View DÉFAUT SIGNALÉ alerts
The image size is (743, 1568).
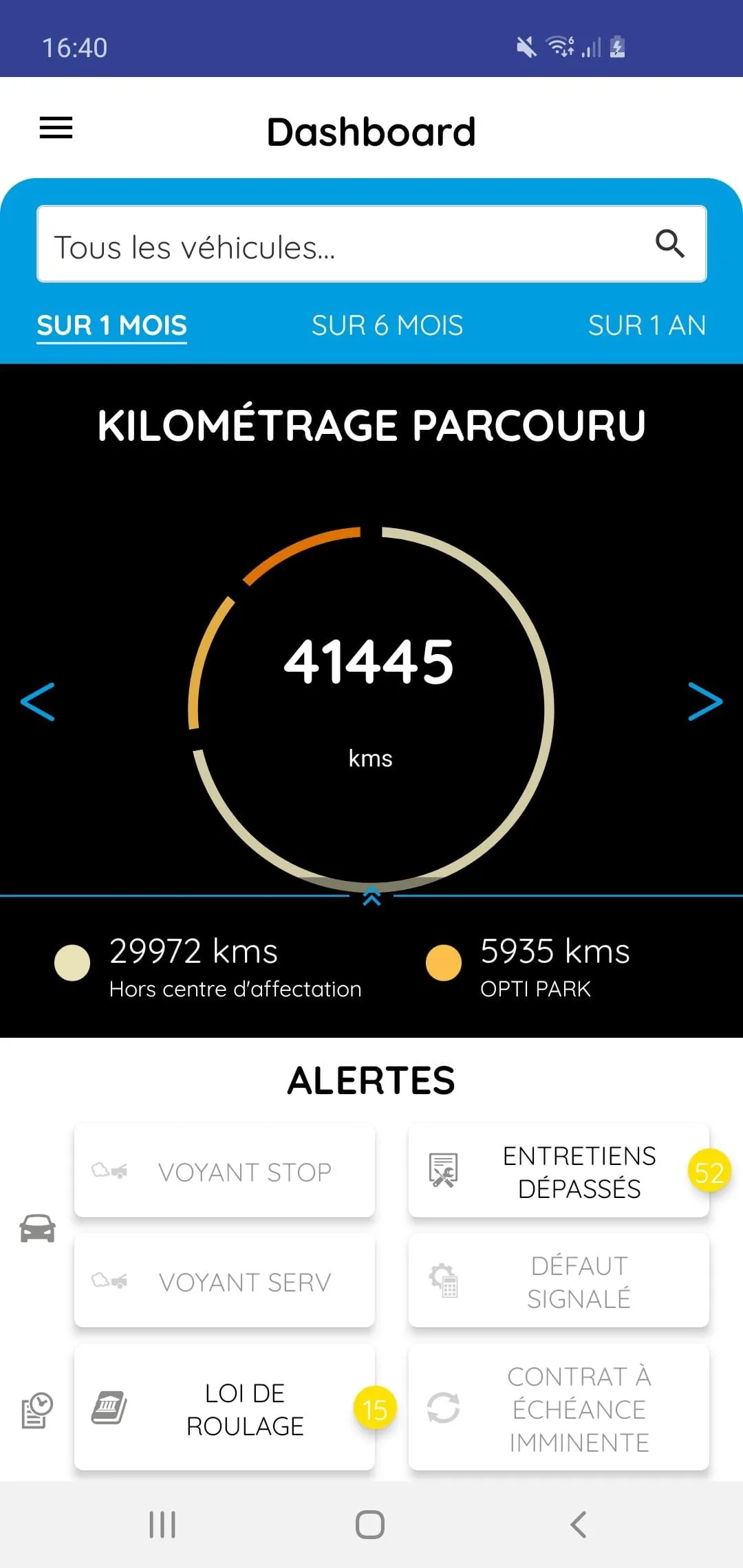click(x=559, y=1281)
